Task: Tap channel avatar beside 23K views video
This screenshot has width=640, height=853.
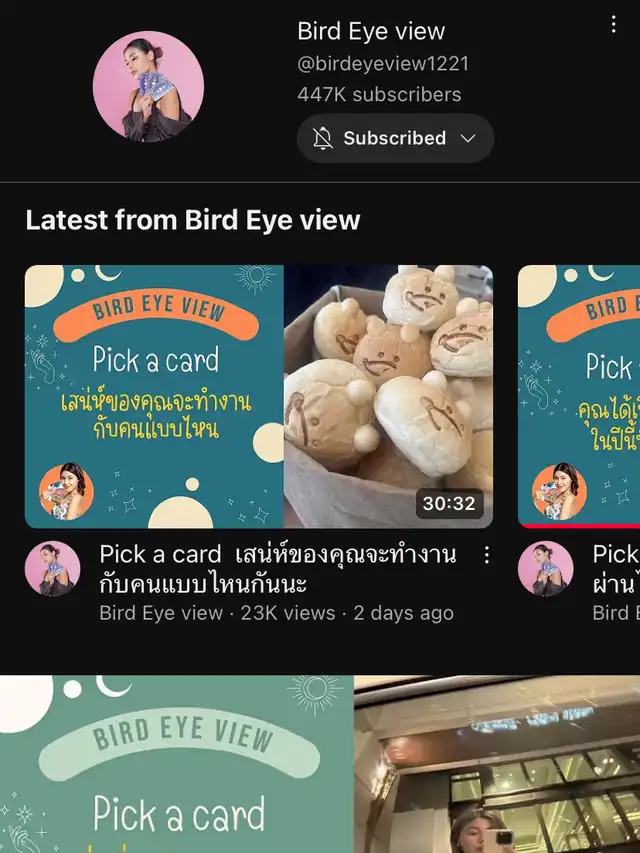Action: pyautogui.click(x=53, y=568)
